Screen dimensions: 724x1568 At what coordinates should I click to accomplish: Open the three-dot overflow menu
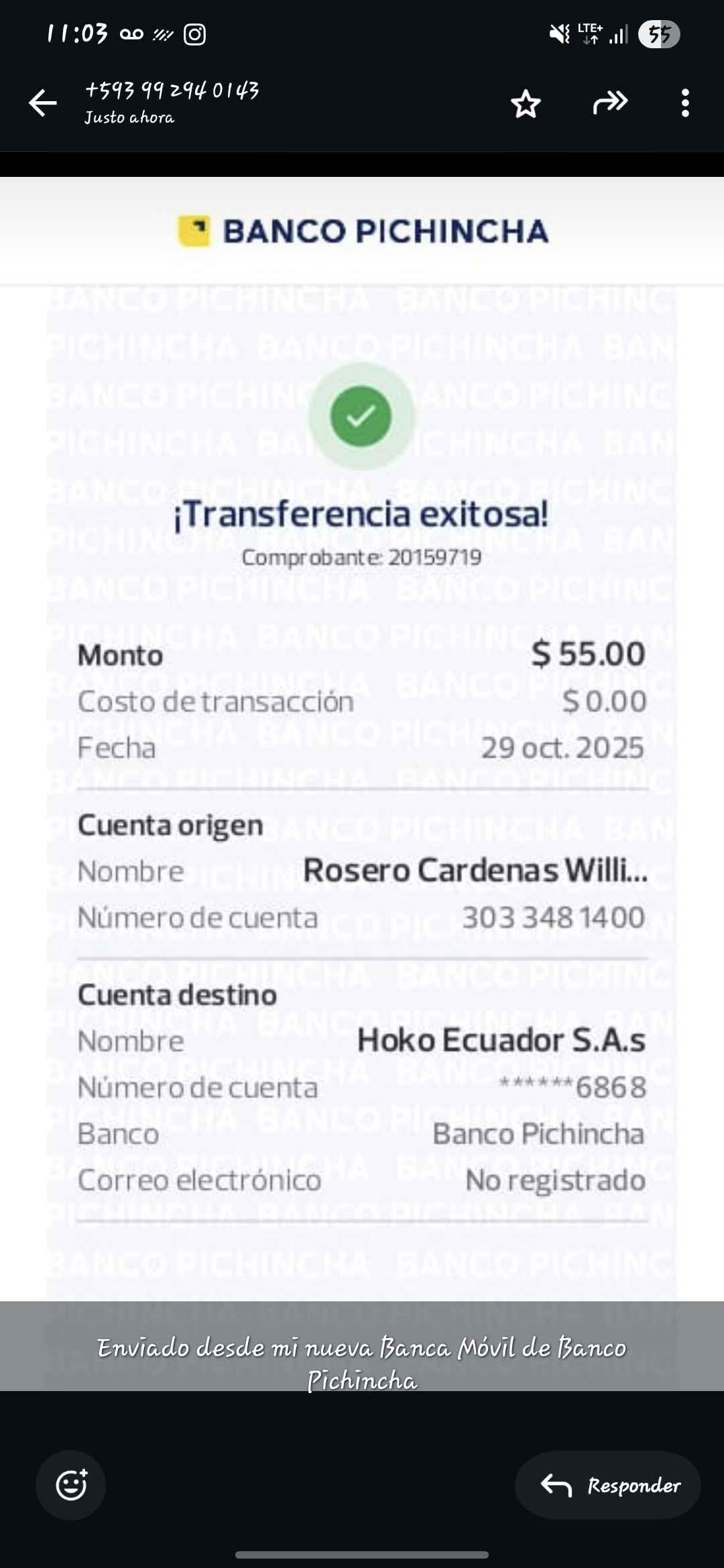coord(684,103)
